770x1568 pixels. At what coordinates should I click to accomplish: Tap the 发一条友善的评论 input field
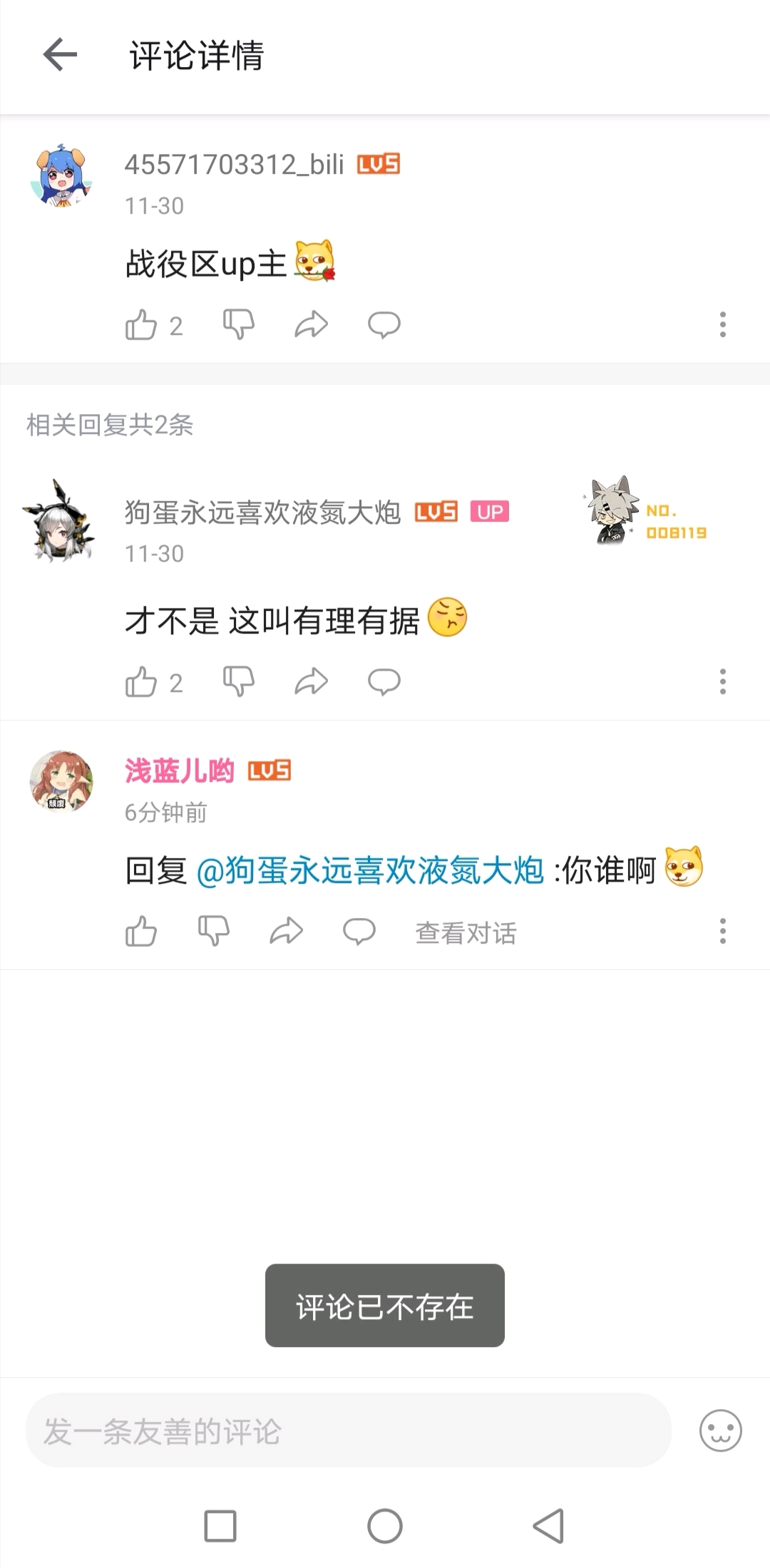tap(348, 1431)
